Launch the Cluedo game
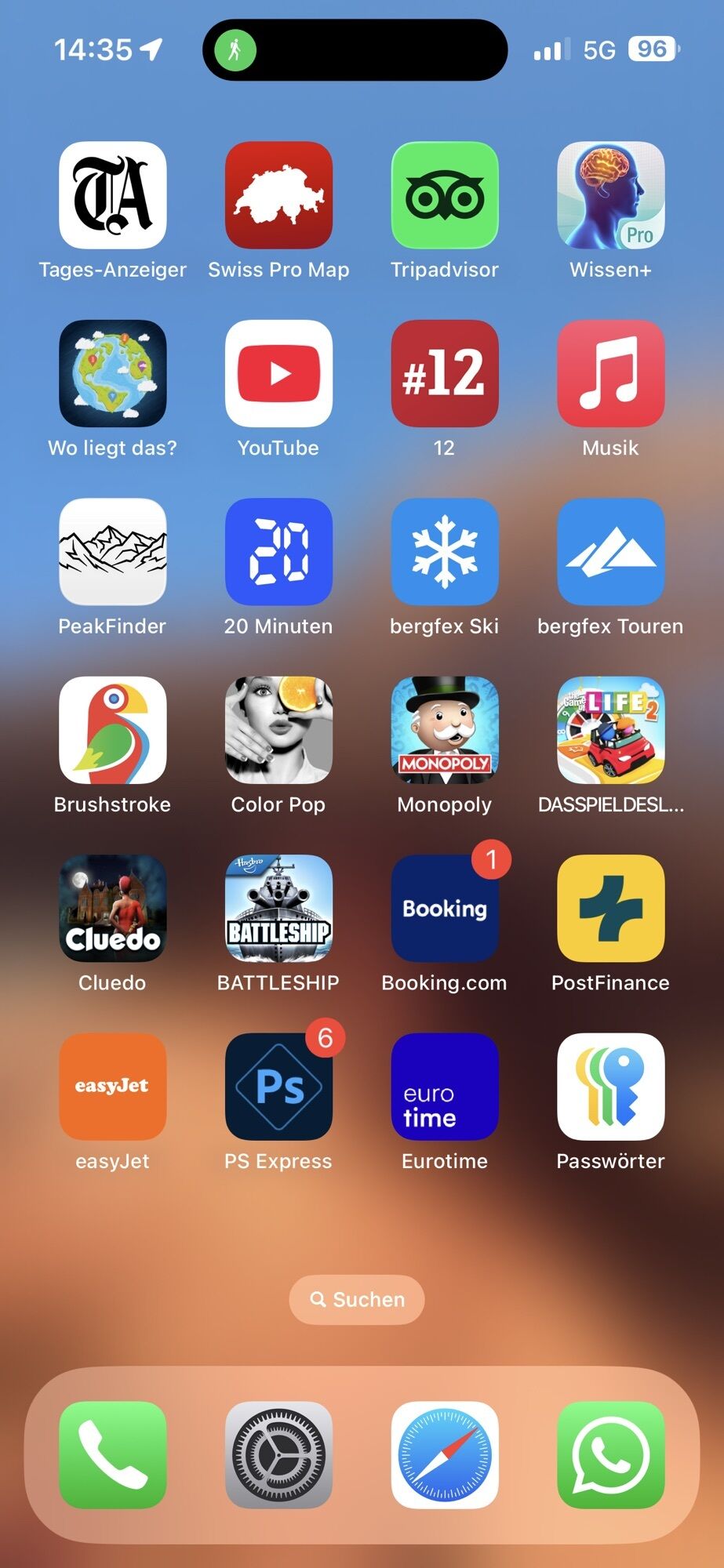724x1568 pixels. (112, 908)
